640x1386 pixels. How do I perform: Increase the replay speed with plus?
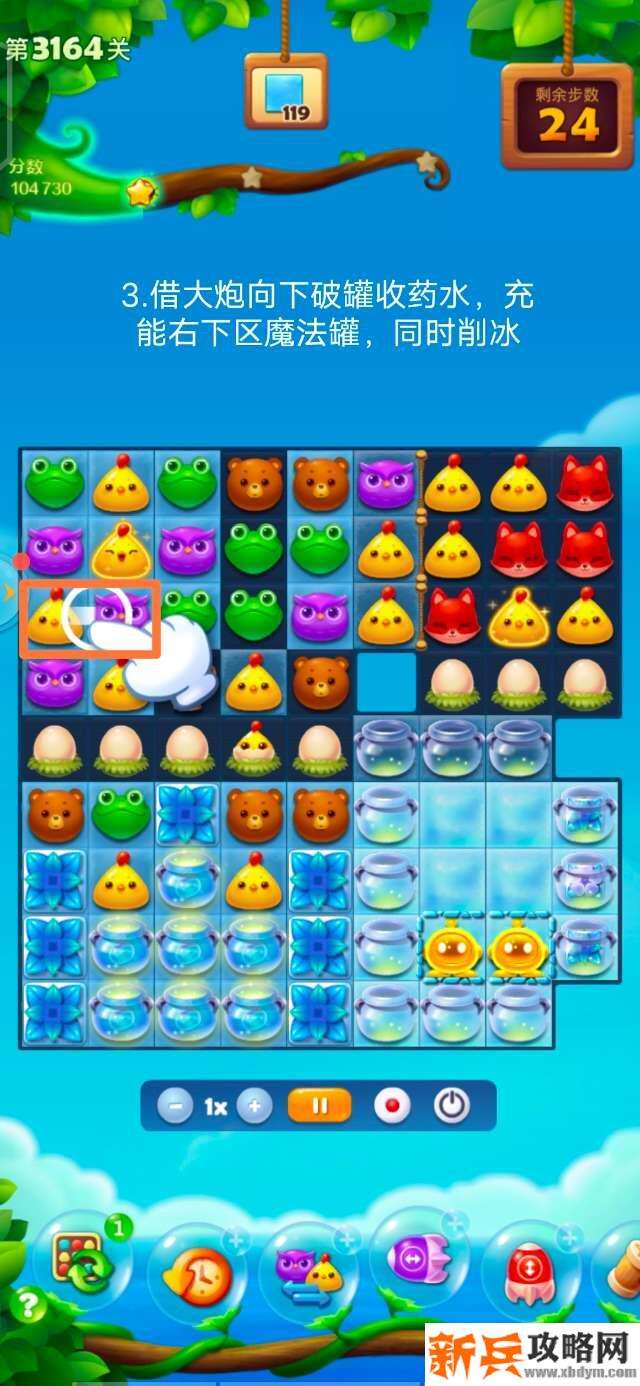pos(255,1106)
